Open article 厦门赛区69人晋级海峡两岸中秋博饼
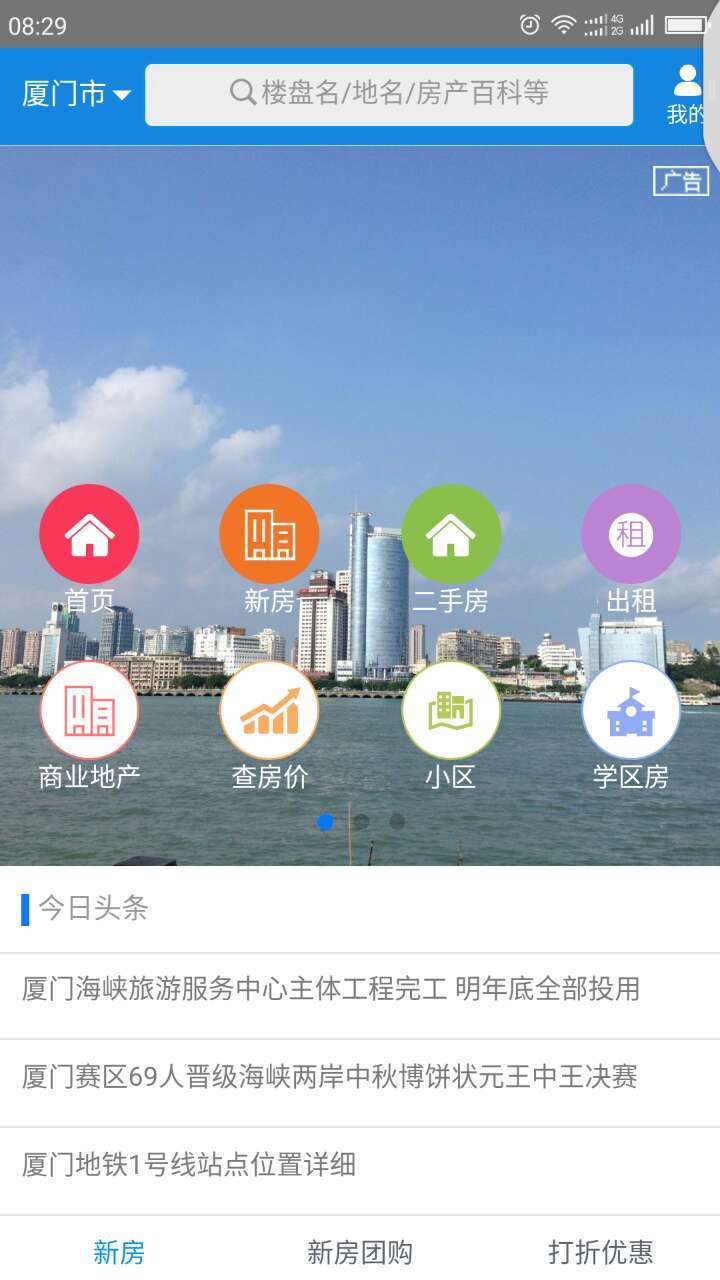This screenshot has height=1280, width=720. (x=330, y=1078)
